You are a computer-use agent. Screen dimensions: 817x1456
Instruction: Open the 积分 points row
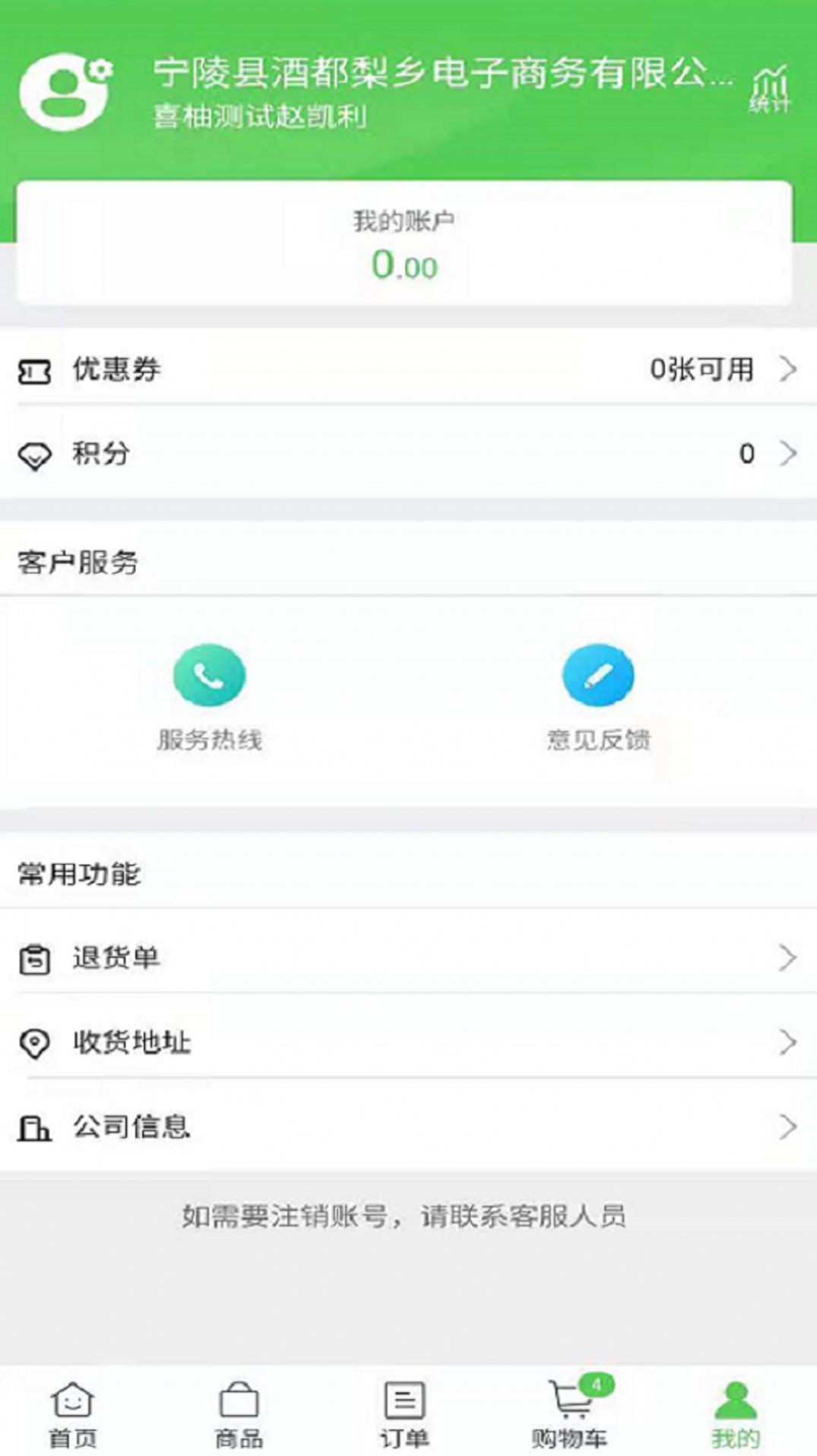[x=408, y=454]
